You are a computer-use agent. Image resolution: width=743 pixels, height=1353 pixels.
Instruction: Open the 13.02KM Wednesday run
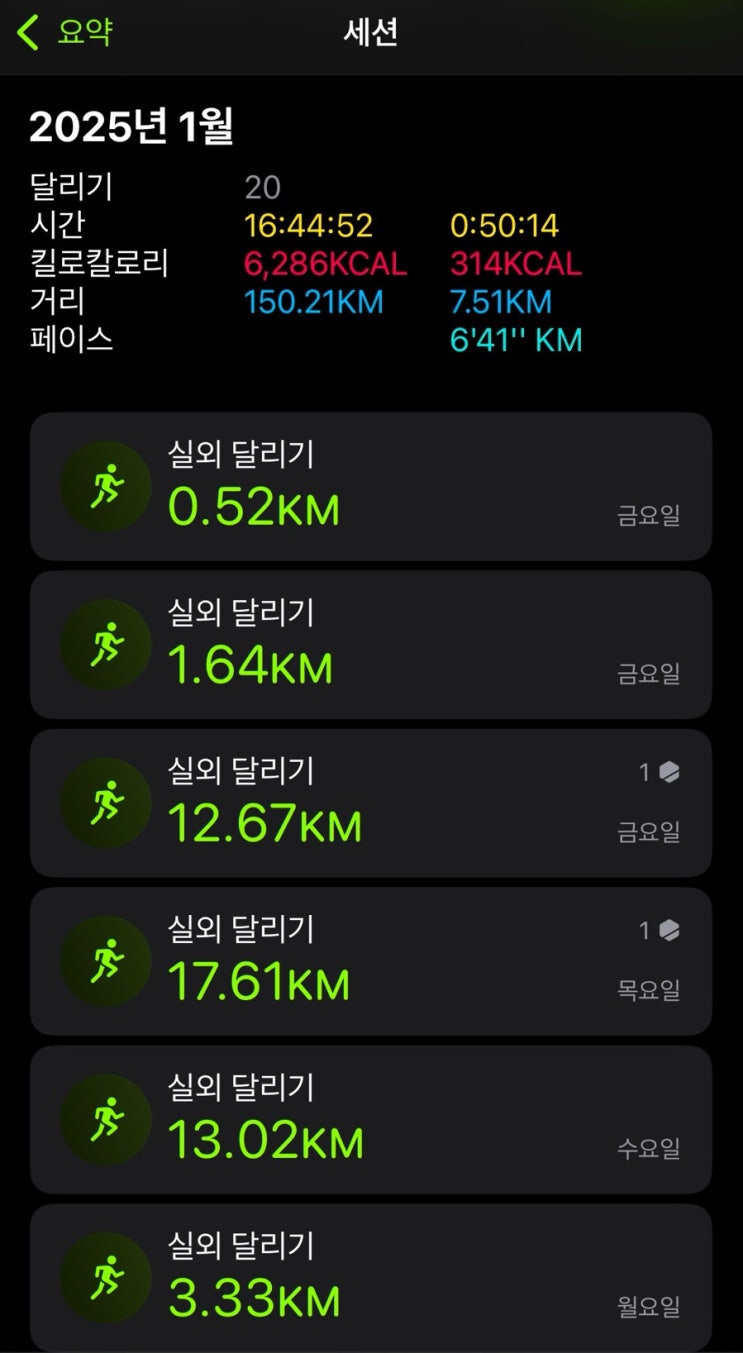pos(370,1118)
